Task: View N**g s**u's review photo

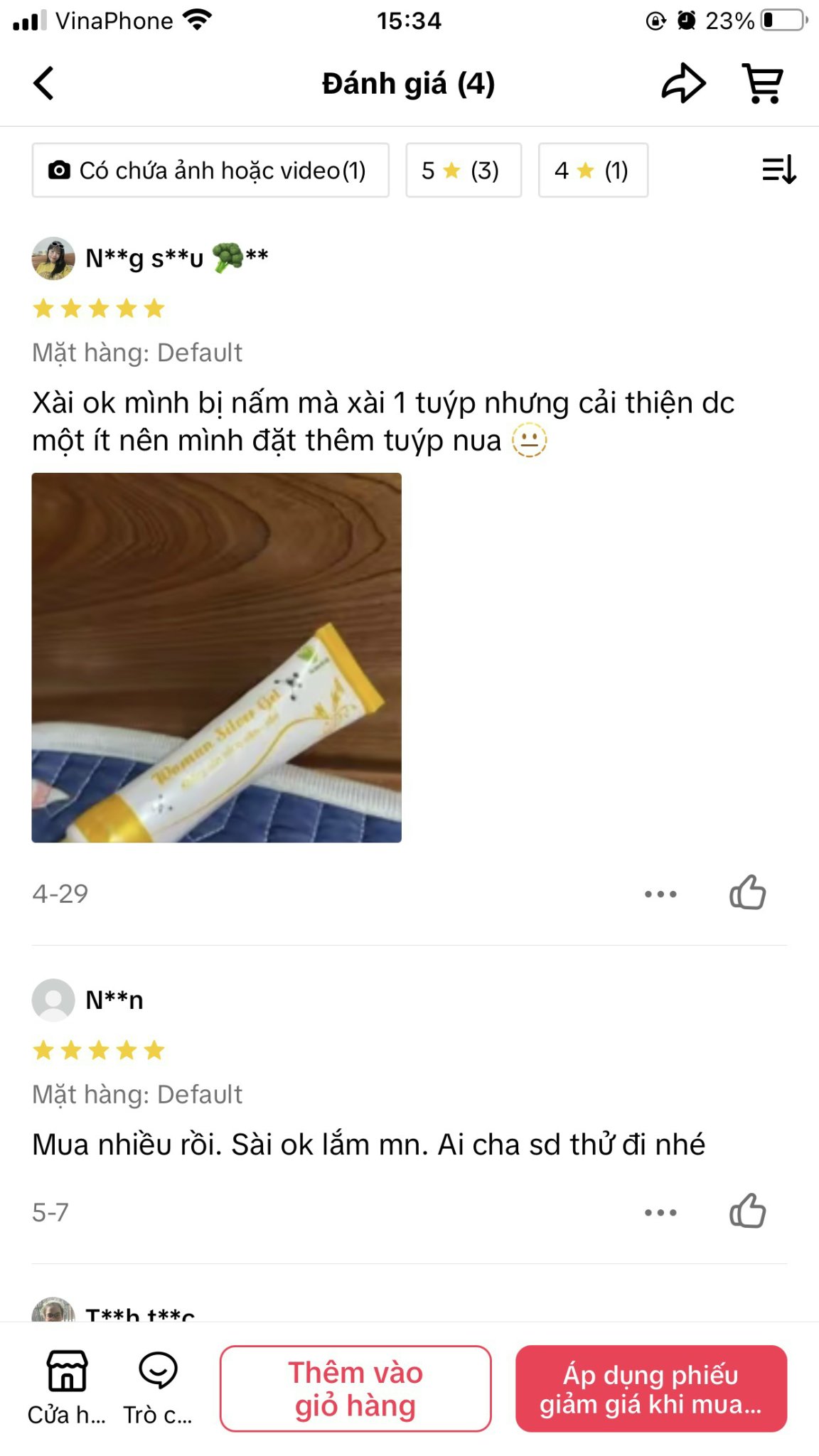Action: tap(217, 658)
